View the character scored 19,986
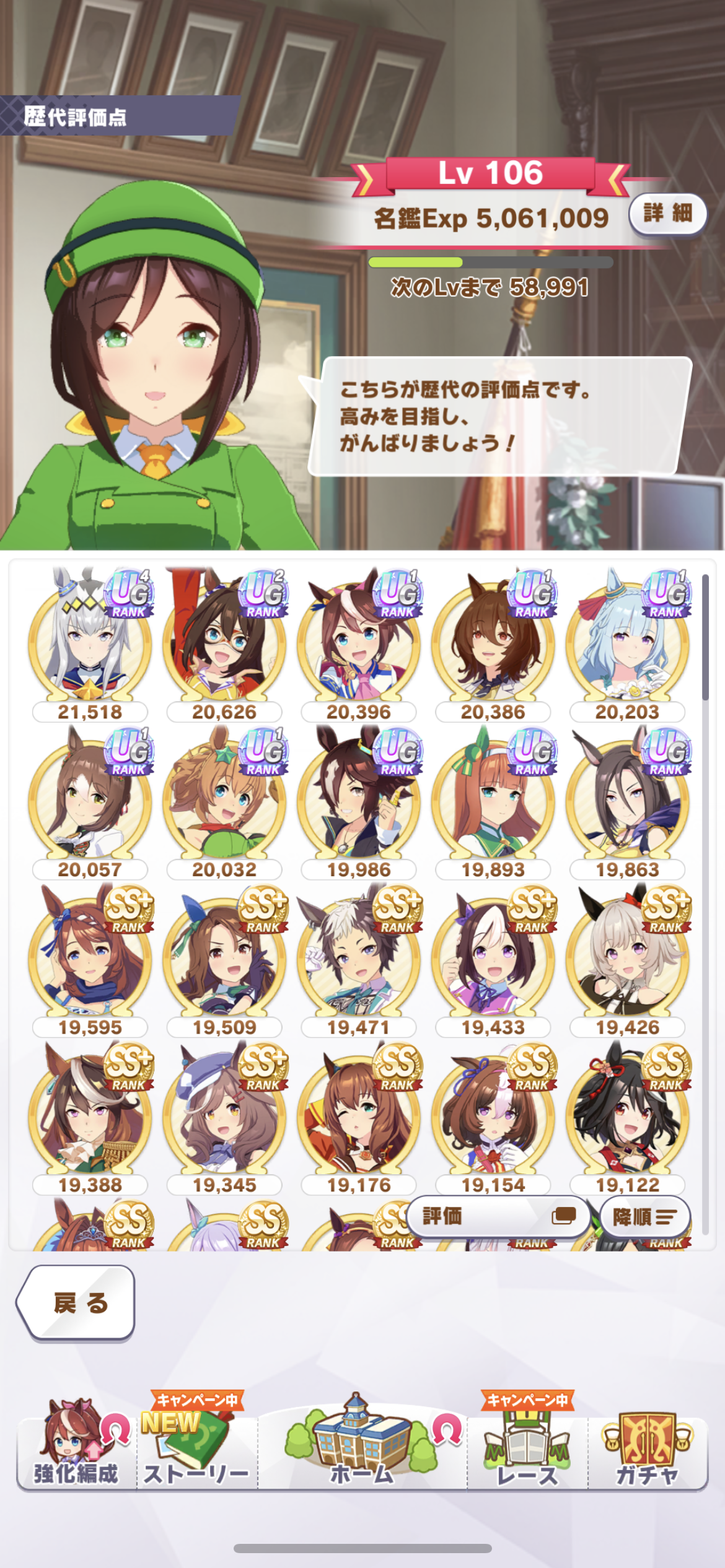The image size is (725, 1568). pos(359,802)
